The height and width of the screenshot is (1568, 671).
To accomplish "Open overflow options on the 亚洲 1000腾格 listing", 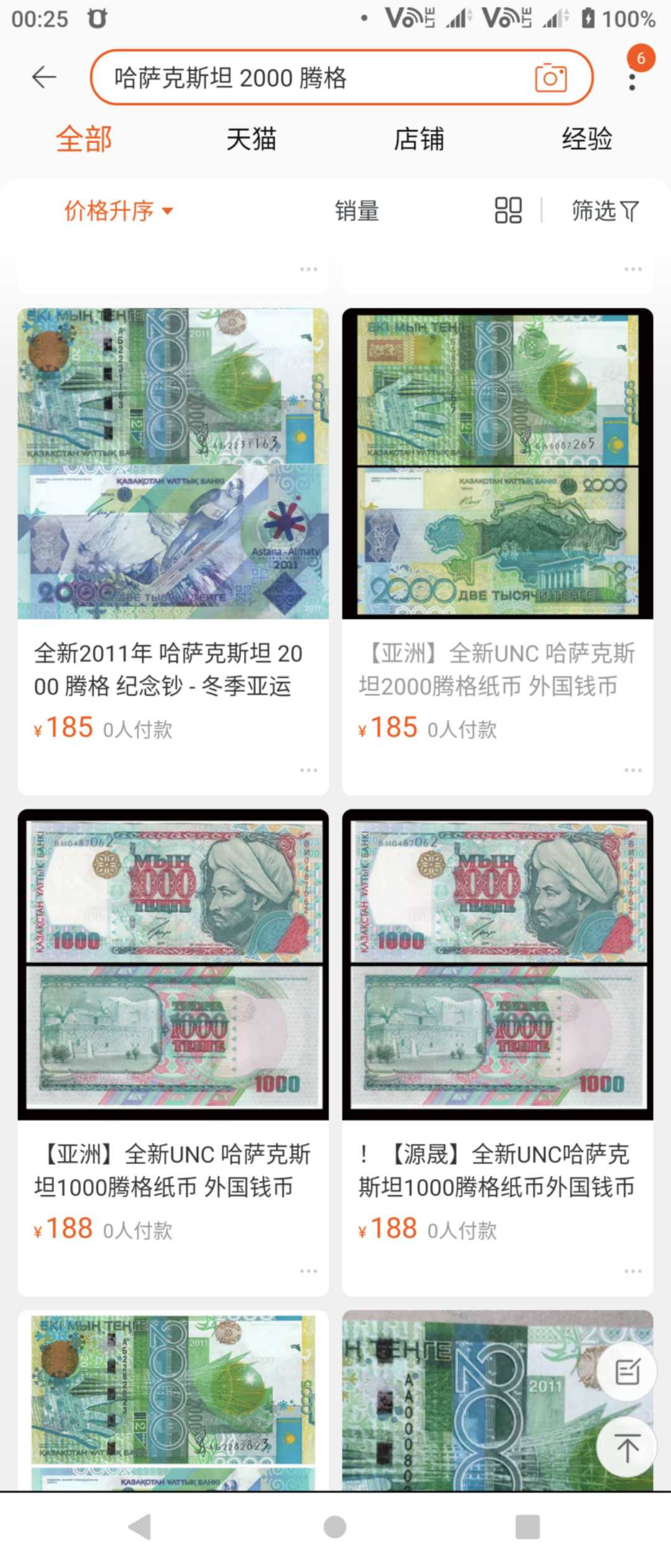I will (309, 1269).
